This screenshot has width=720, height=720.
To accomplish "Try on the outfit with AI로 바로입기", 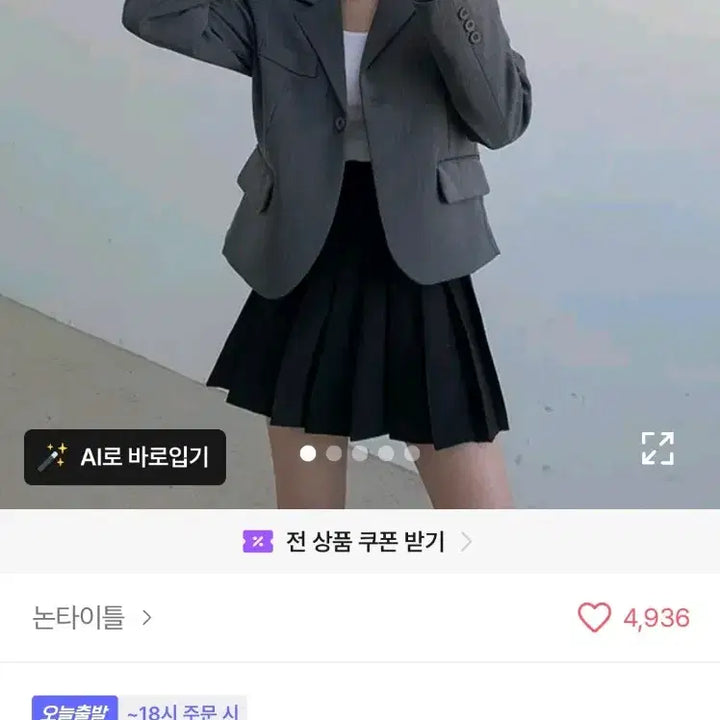I will click(125, 457).
